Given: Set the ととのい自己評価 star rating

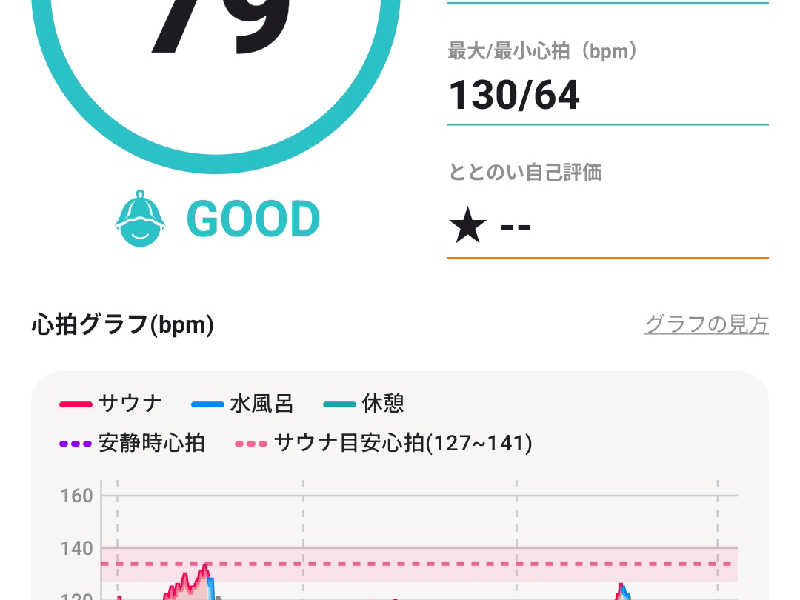Looking at the screenshot, I should tap(490, 228).
